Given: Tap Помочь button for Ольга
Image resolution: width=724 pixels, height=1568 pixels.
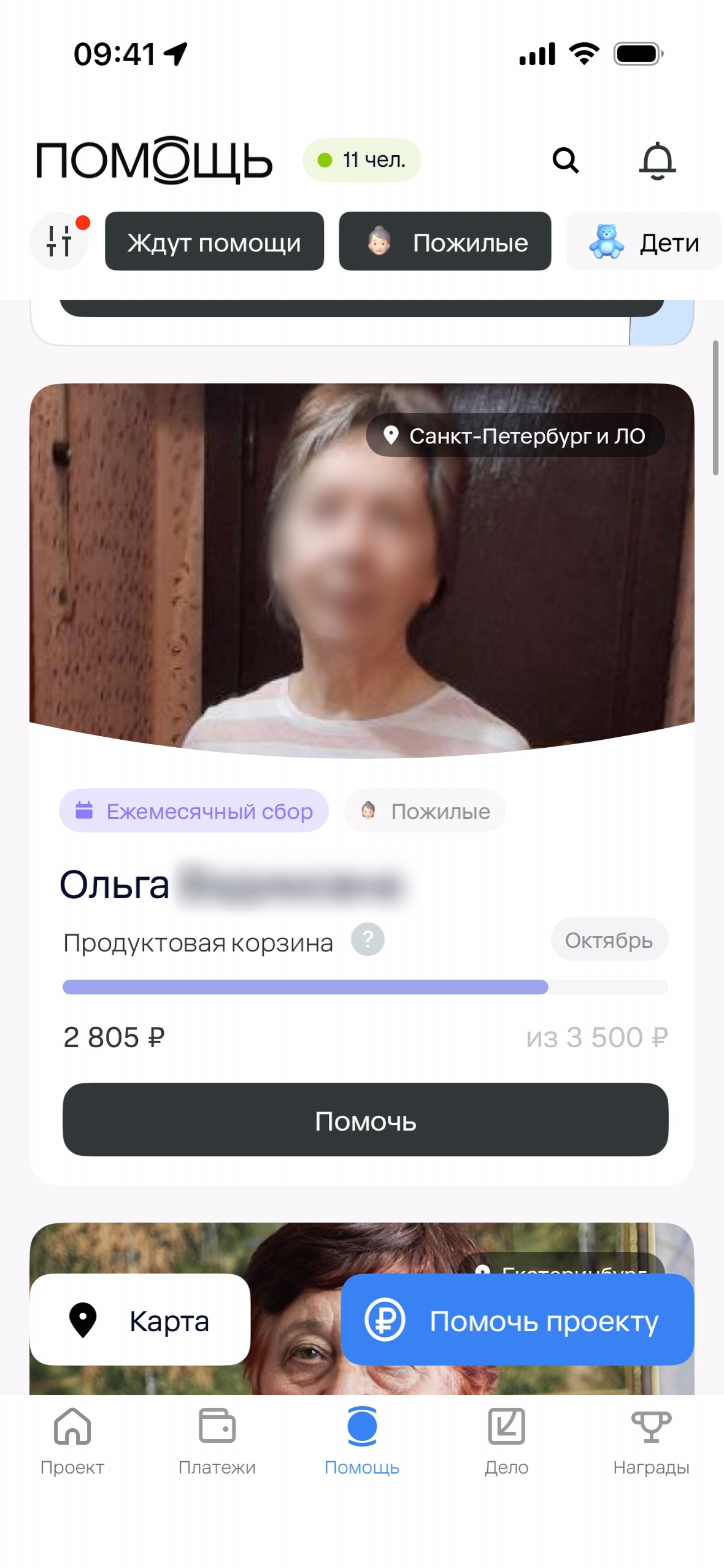Looking at the screenshot, I should point(365,1120).
